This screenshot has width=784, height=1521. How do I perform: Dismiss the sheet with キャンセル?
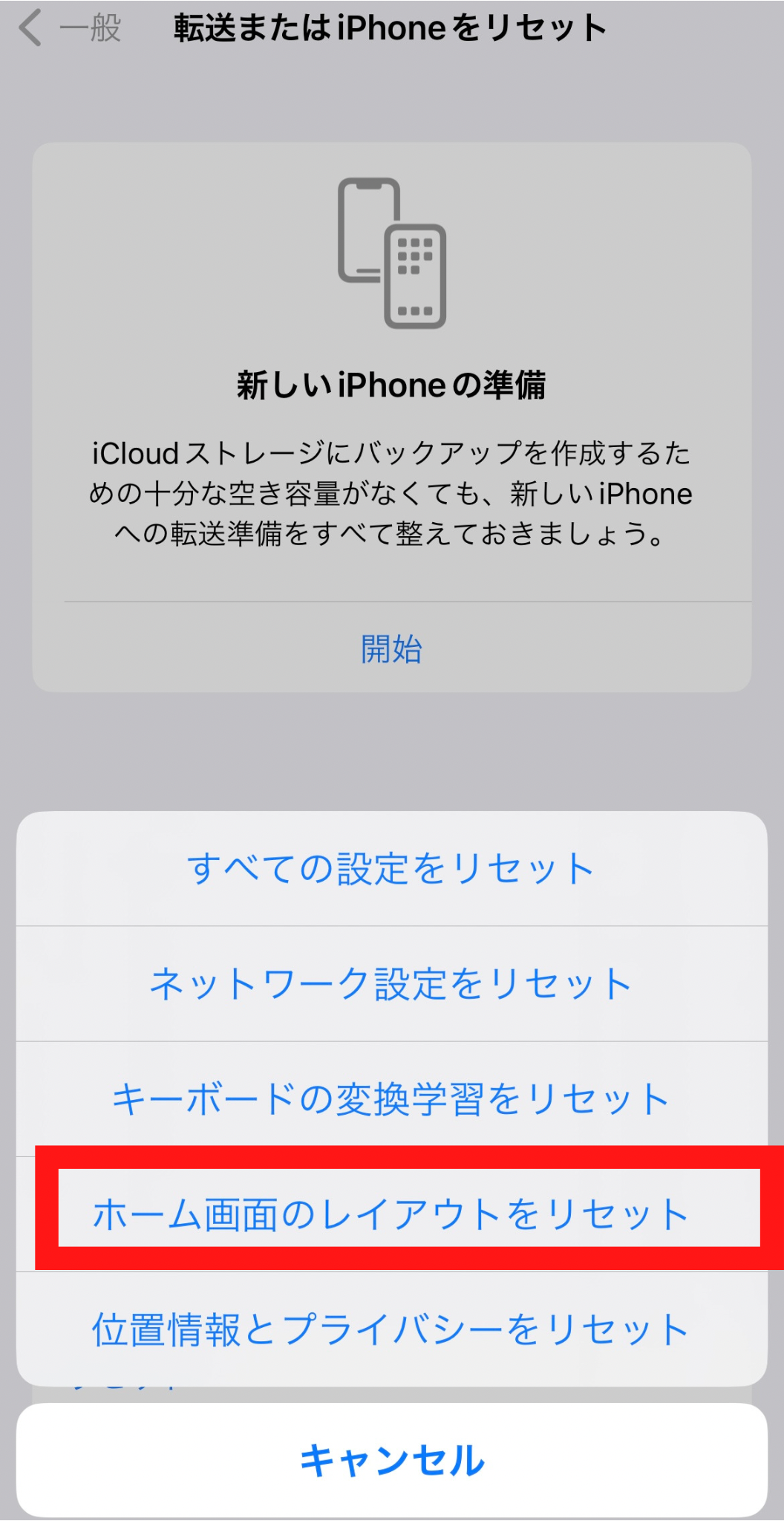coord(391,1460)
